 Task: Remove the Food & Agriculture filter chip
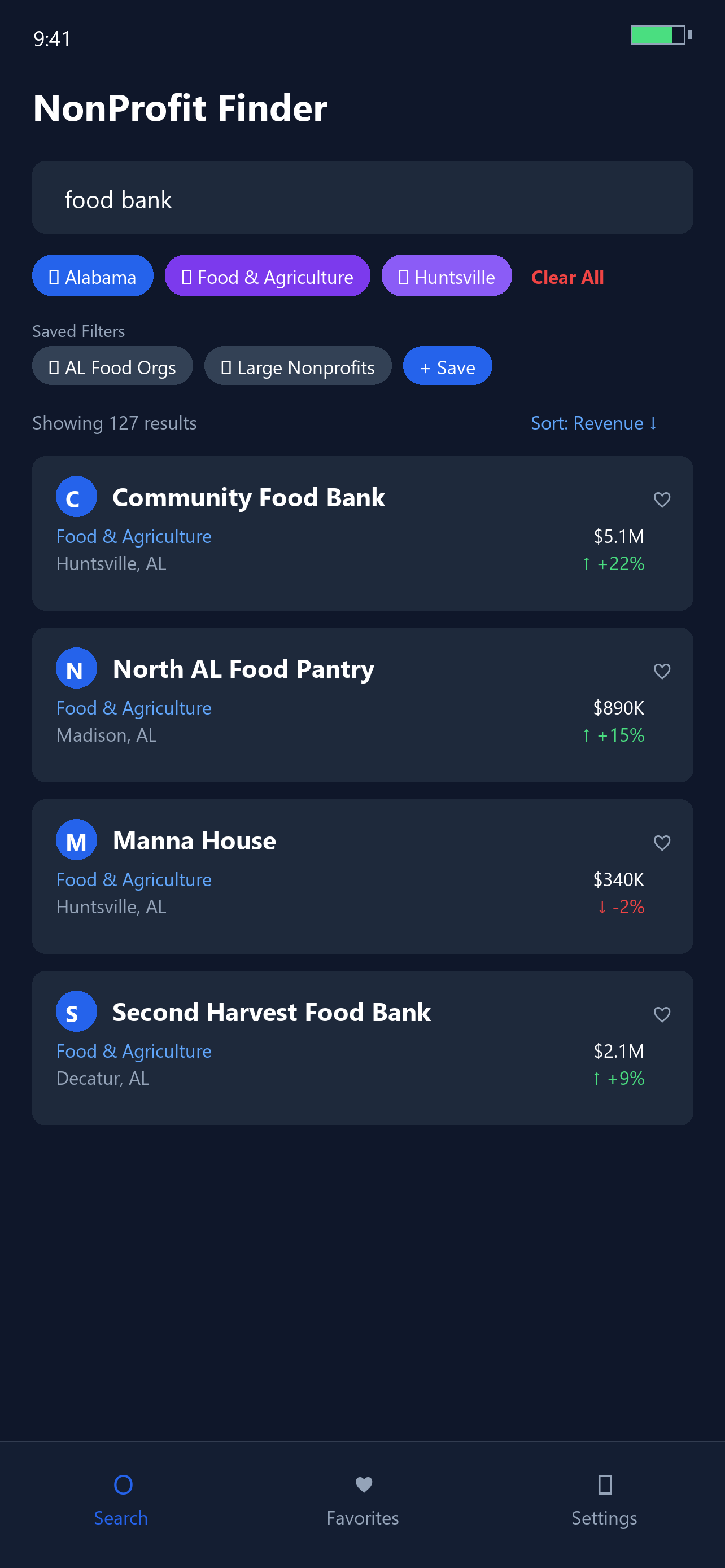coord(267,276)
